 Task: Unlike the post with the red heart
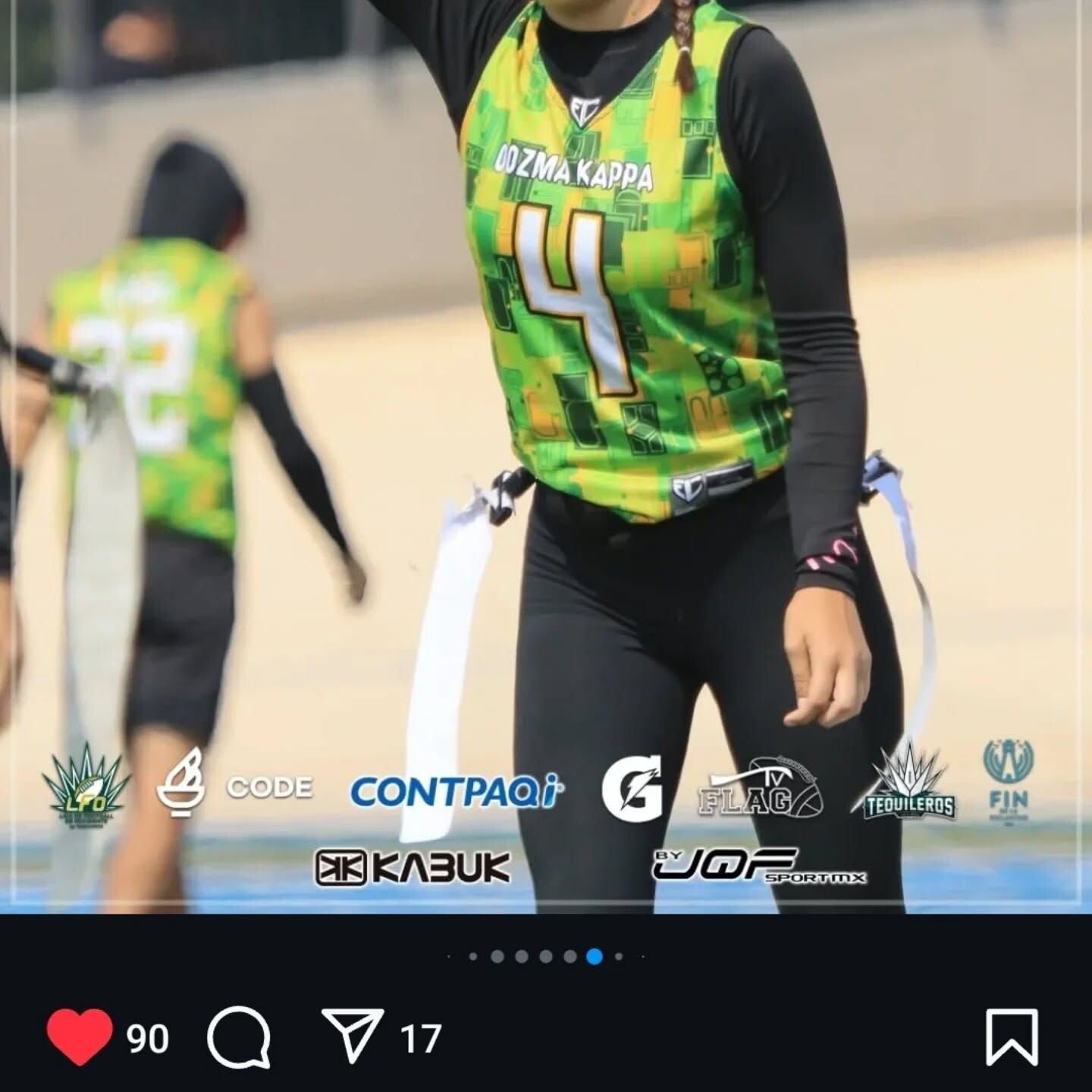coord(79,1037)
